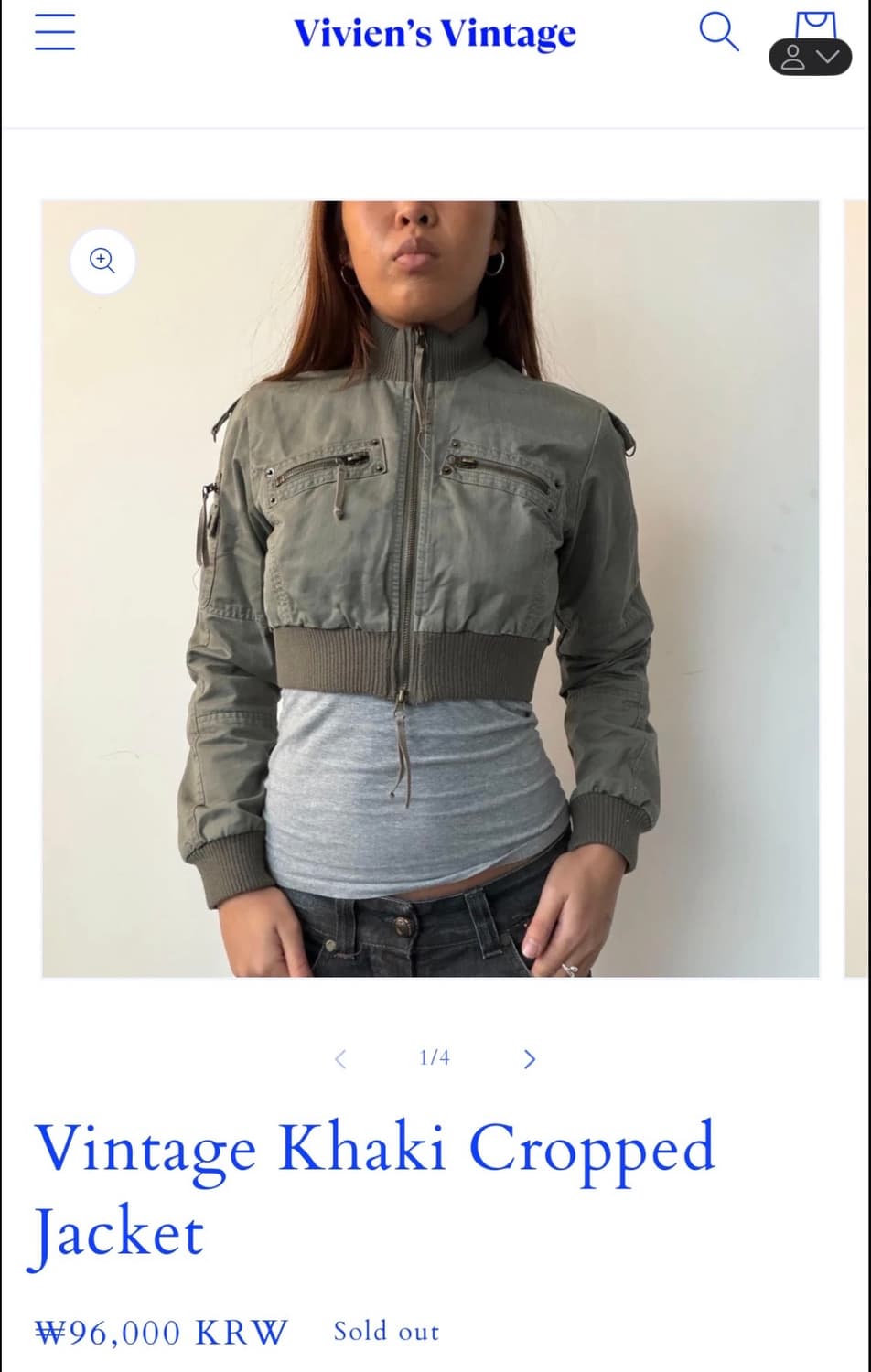Viewport: 871px width, 1372px height.
Task: Open the Vivien's Vintage home page
Action: [x=436, y=33]
